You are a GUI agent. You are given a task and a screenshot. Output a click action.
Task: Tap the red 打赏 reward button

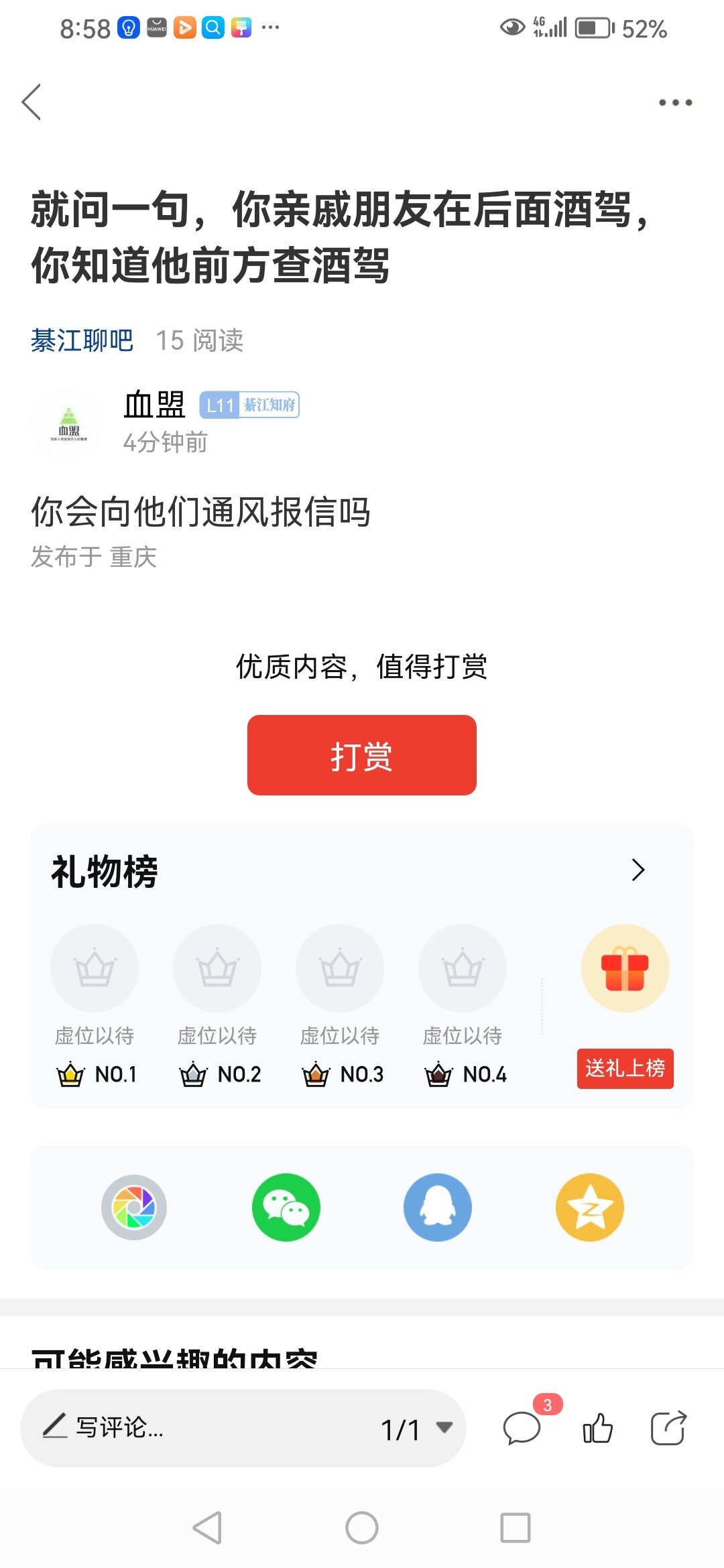click(361, 755)
